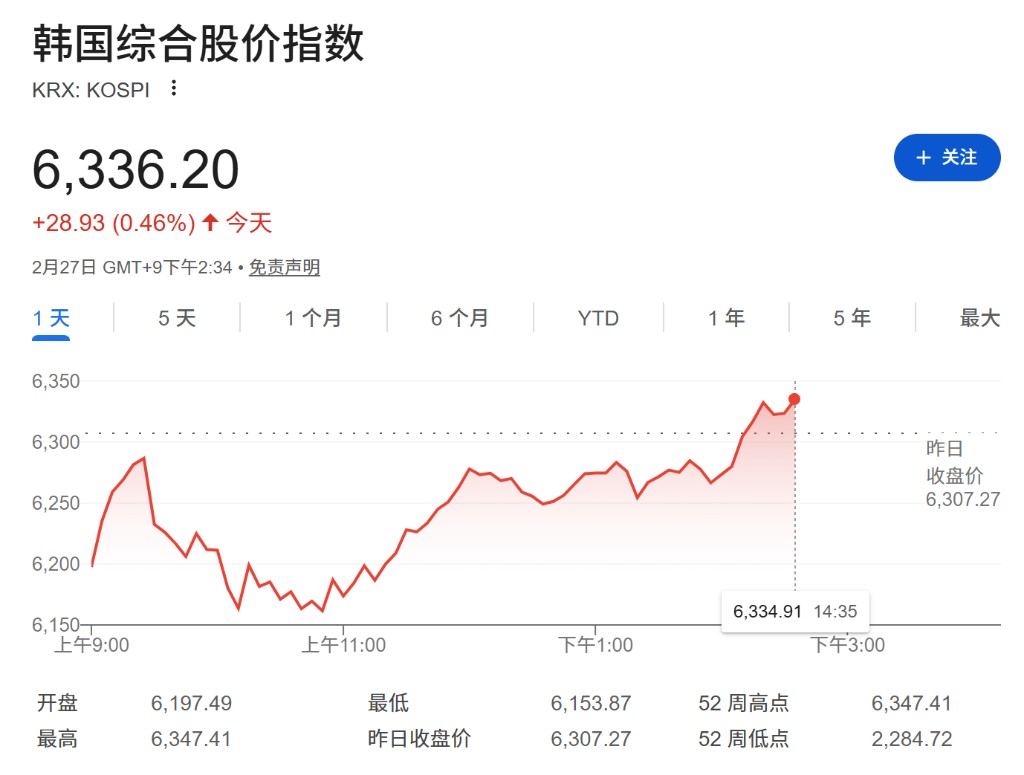Show the 1 个月 chart range
The height and width of the screenshot is (775, 1024).
coord(313,318)
